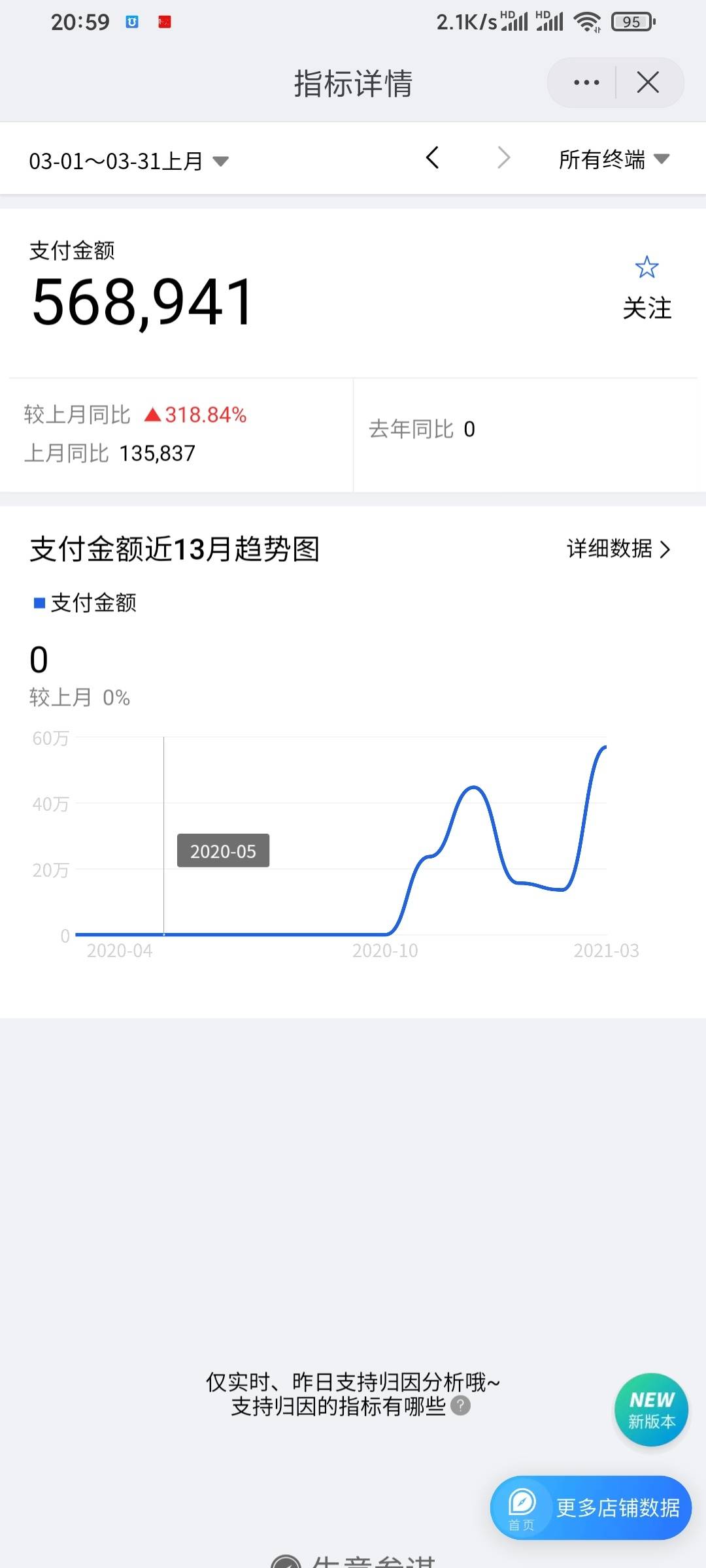Go to the next period arrow

[503, 158]
